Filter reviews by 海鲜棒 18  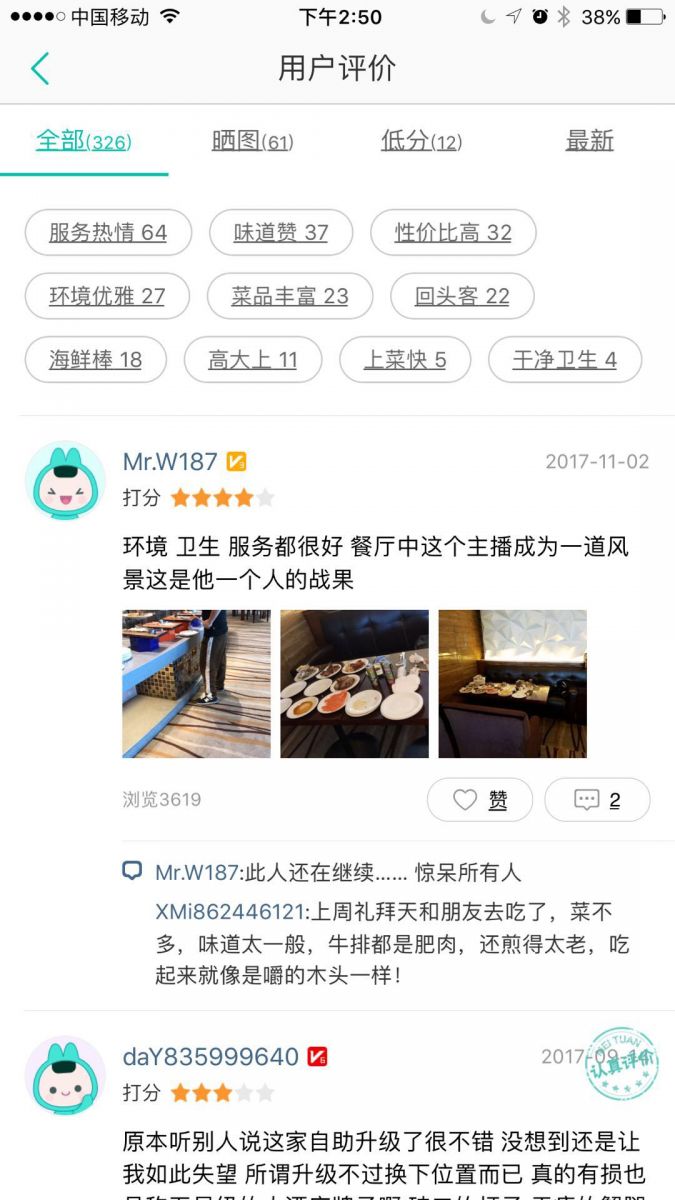[96, 360]
